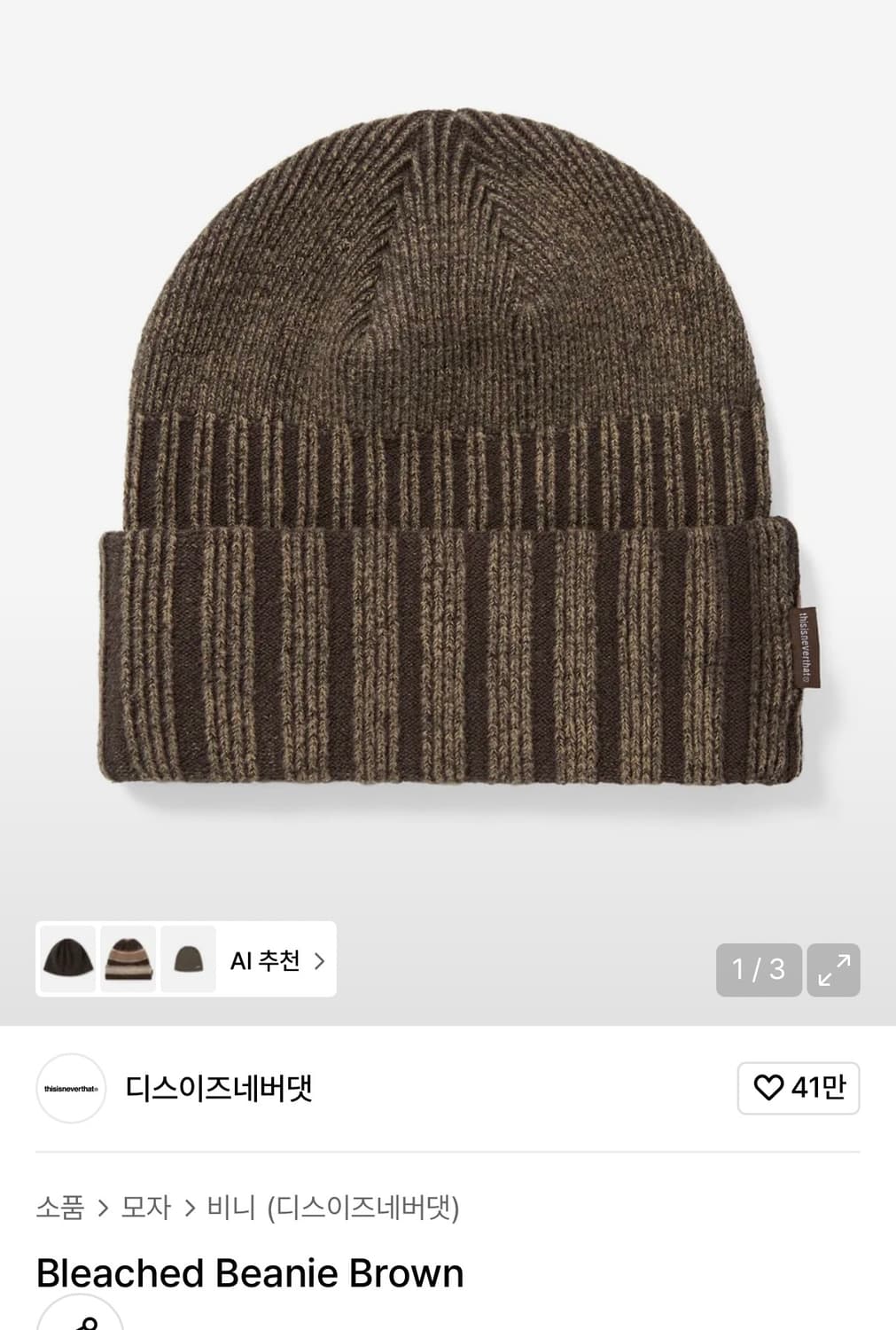
Task: Click the 1/3 image progress indicator
Action: tap(758, 970)
